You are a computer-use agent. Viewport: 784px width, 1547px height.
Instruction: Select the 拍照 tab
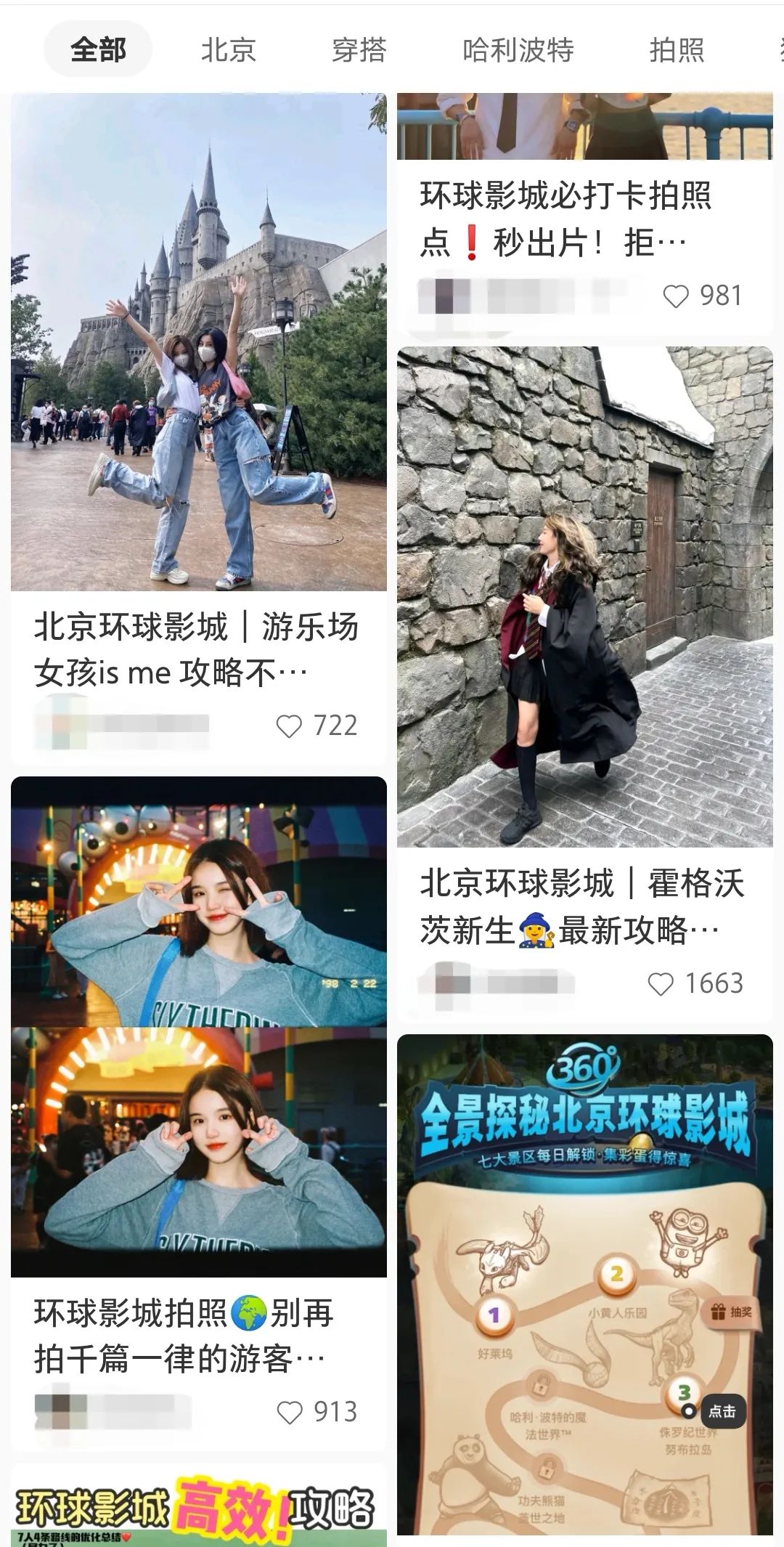click(x=677, y=50)
